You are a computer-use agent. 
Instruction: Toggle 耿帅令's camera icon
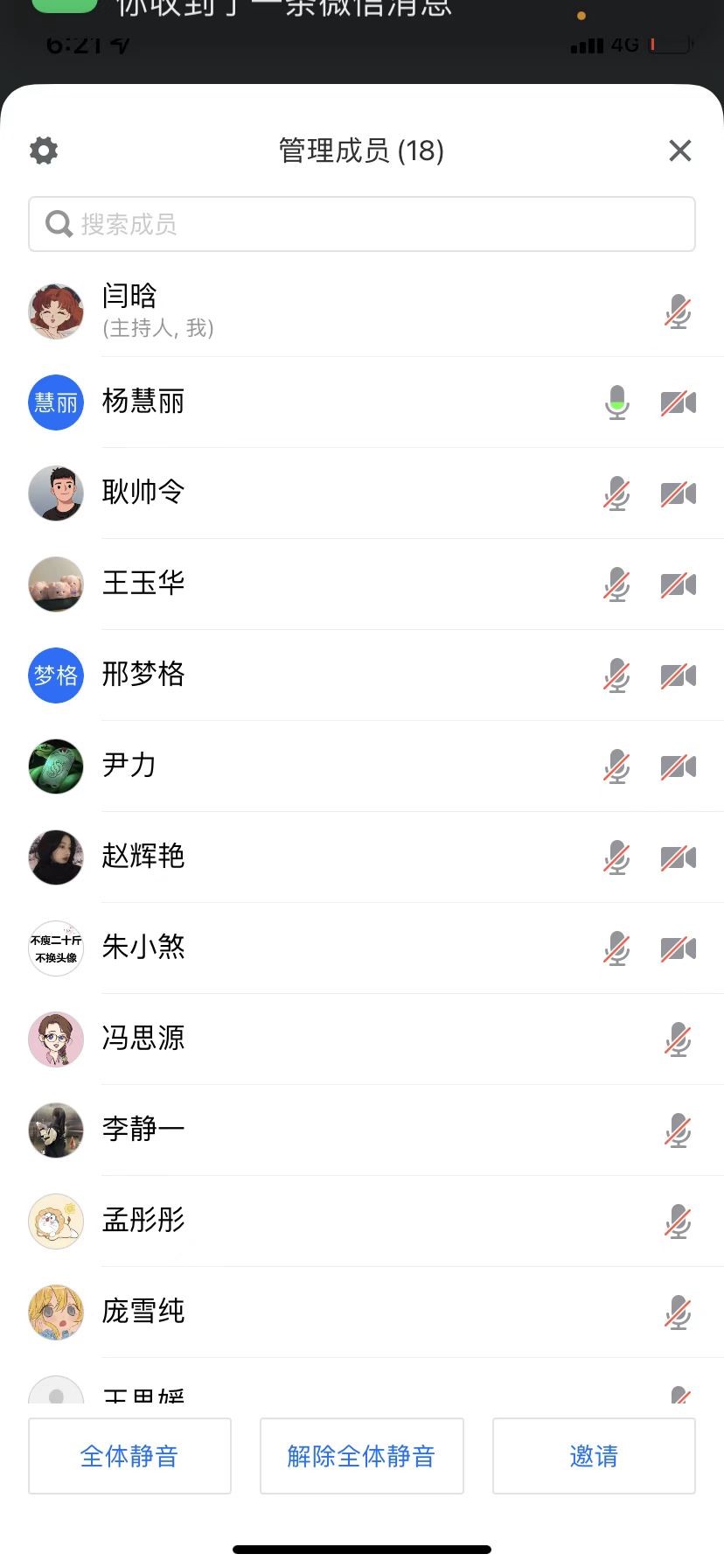tap(678, 494)
